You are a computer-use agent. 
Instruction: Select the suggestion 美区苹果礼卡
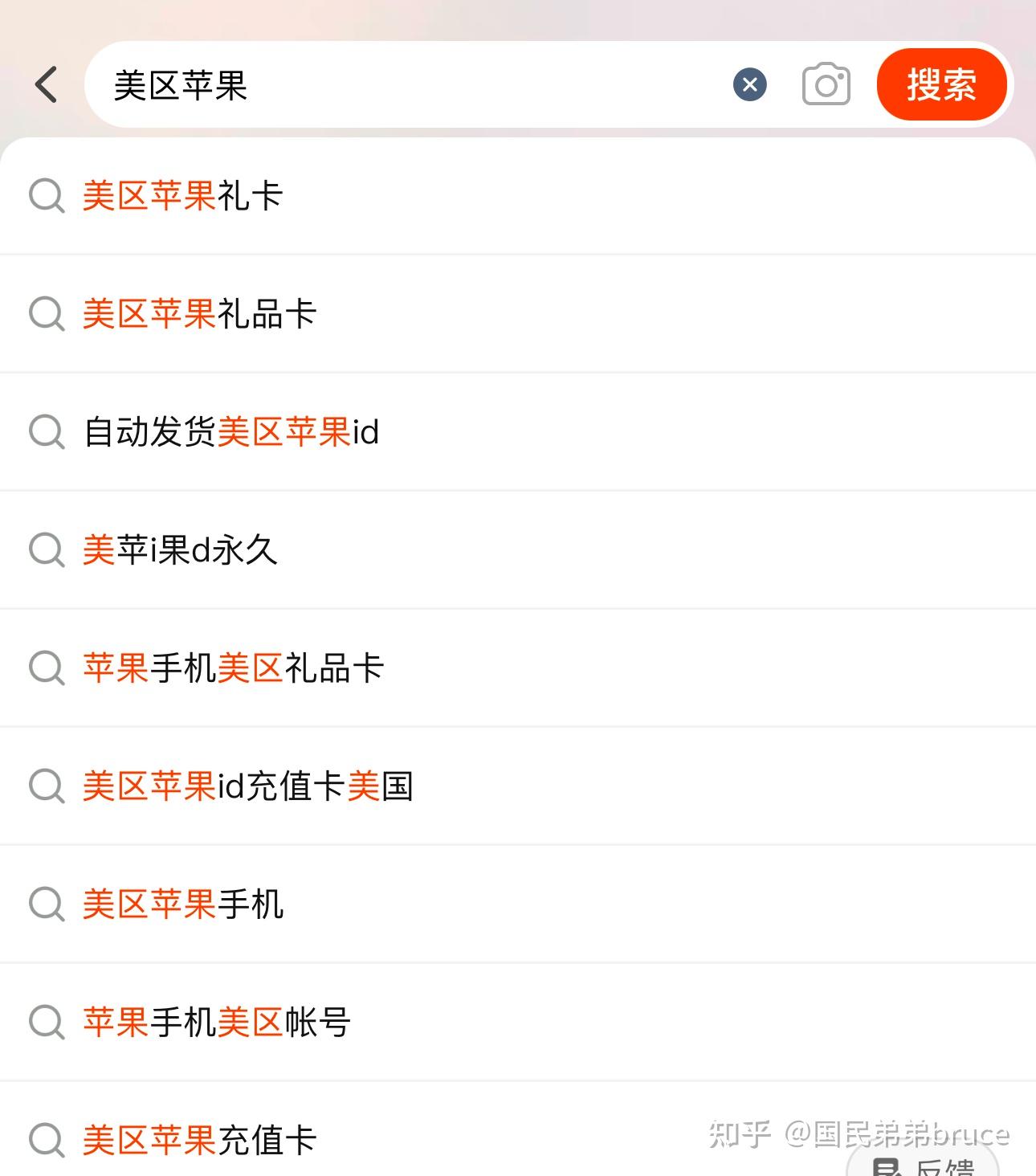(183, 196)
